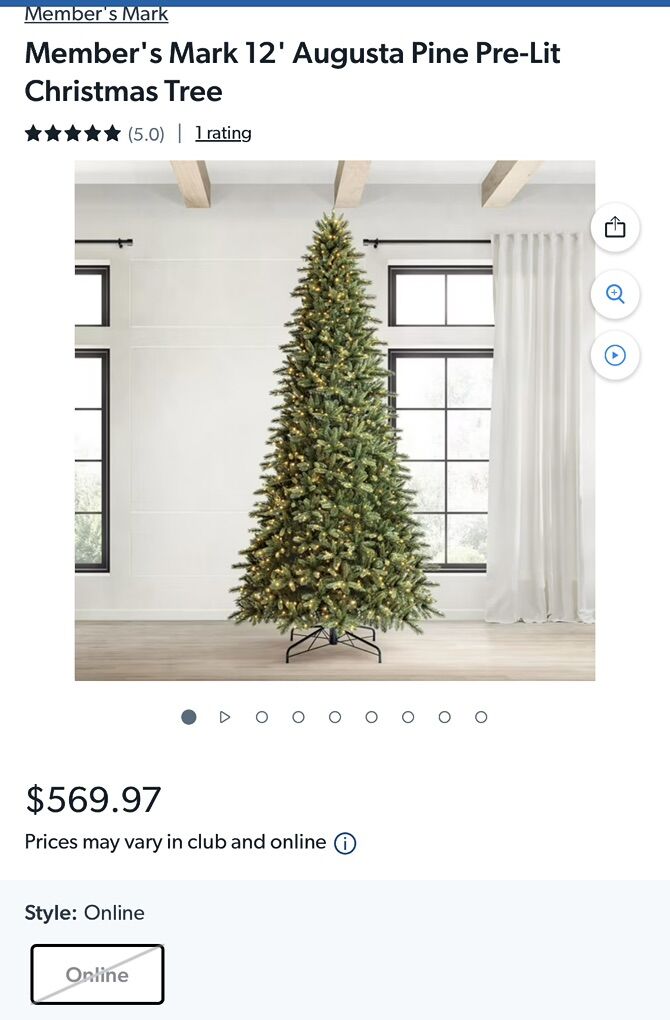Select the Online style option
This screenshot has width=670, height=1020.
[x=97, y=974]
